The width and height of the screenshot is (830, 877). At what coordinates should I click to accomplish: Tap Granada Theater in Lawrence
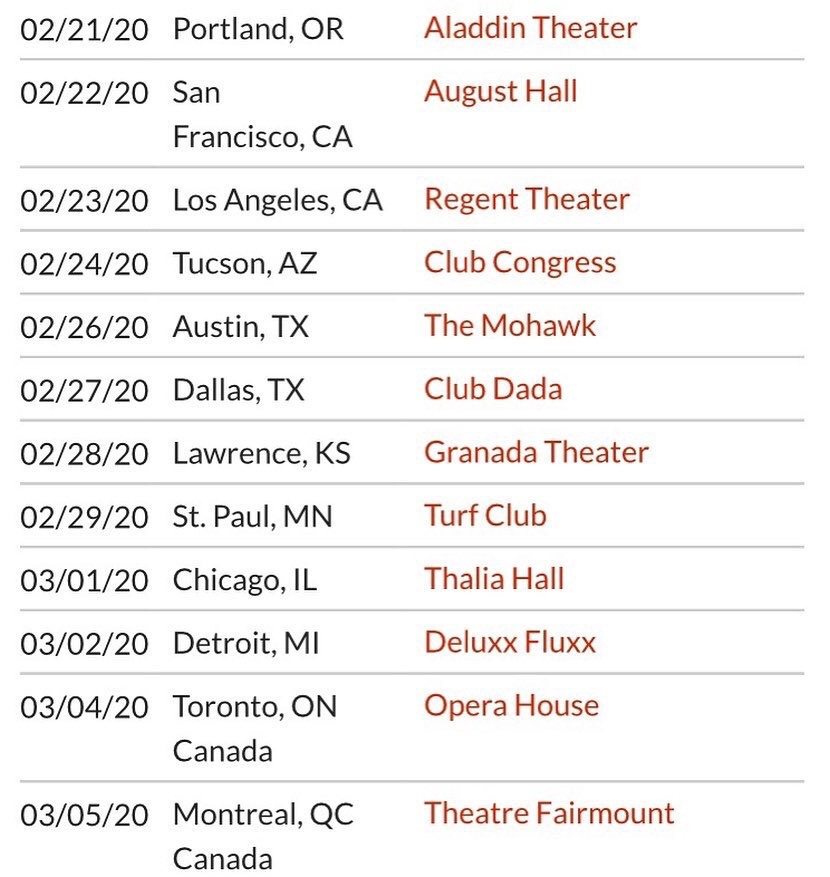click(x=536, y=452)
